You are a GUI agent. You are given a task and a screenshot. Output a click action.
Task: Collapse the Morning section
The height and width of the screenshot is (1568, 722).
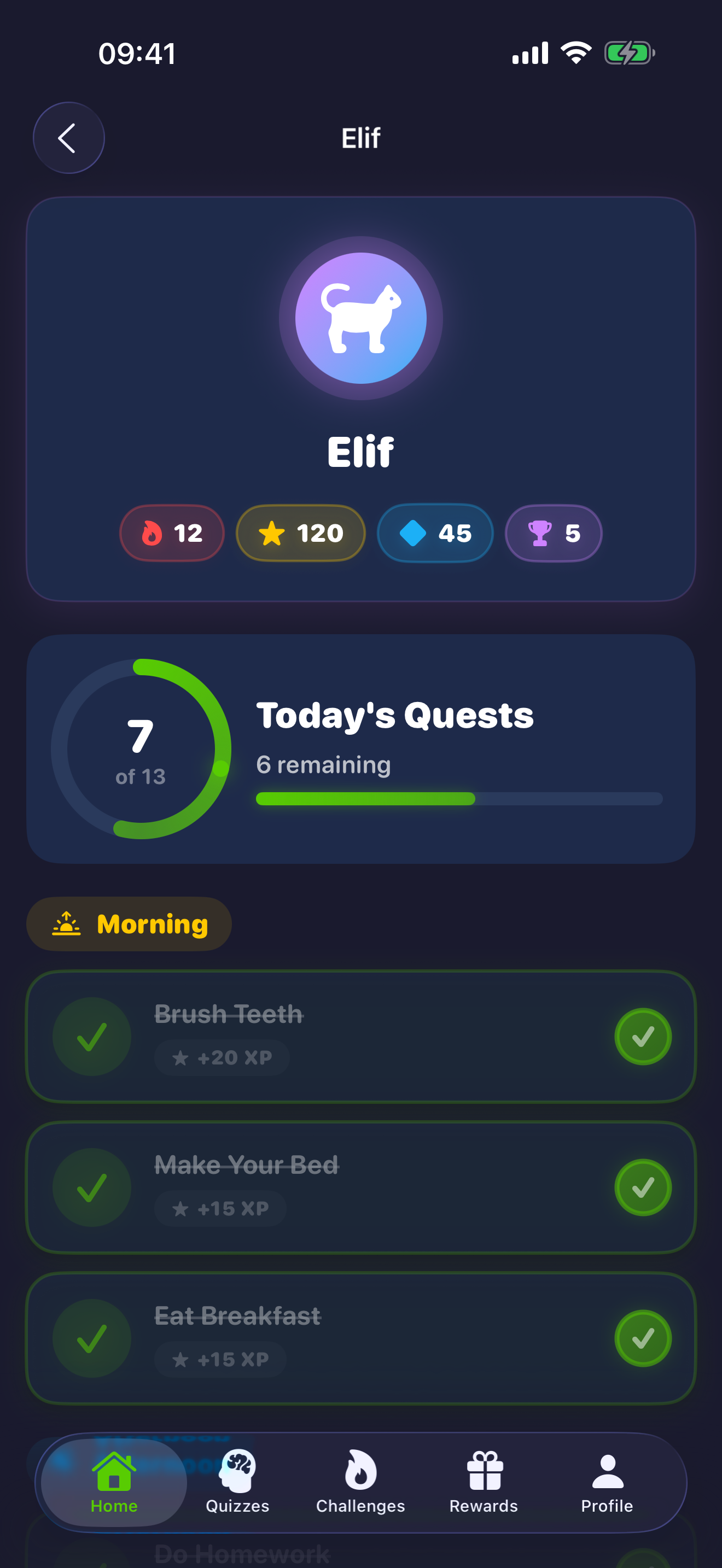129,924
